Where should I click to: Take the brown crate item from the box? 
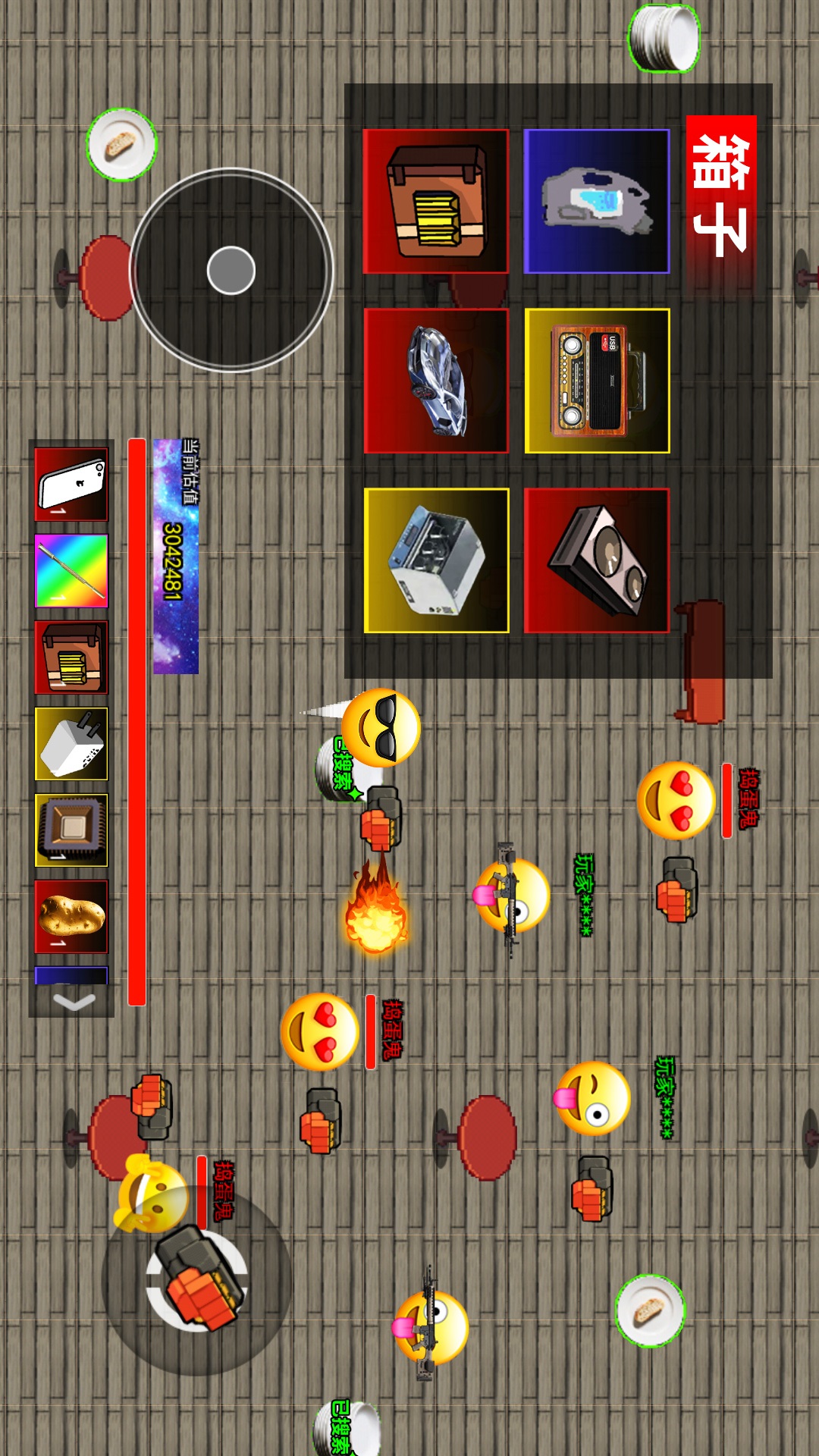tap(436, 201)
